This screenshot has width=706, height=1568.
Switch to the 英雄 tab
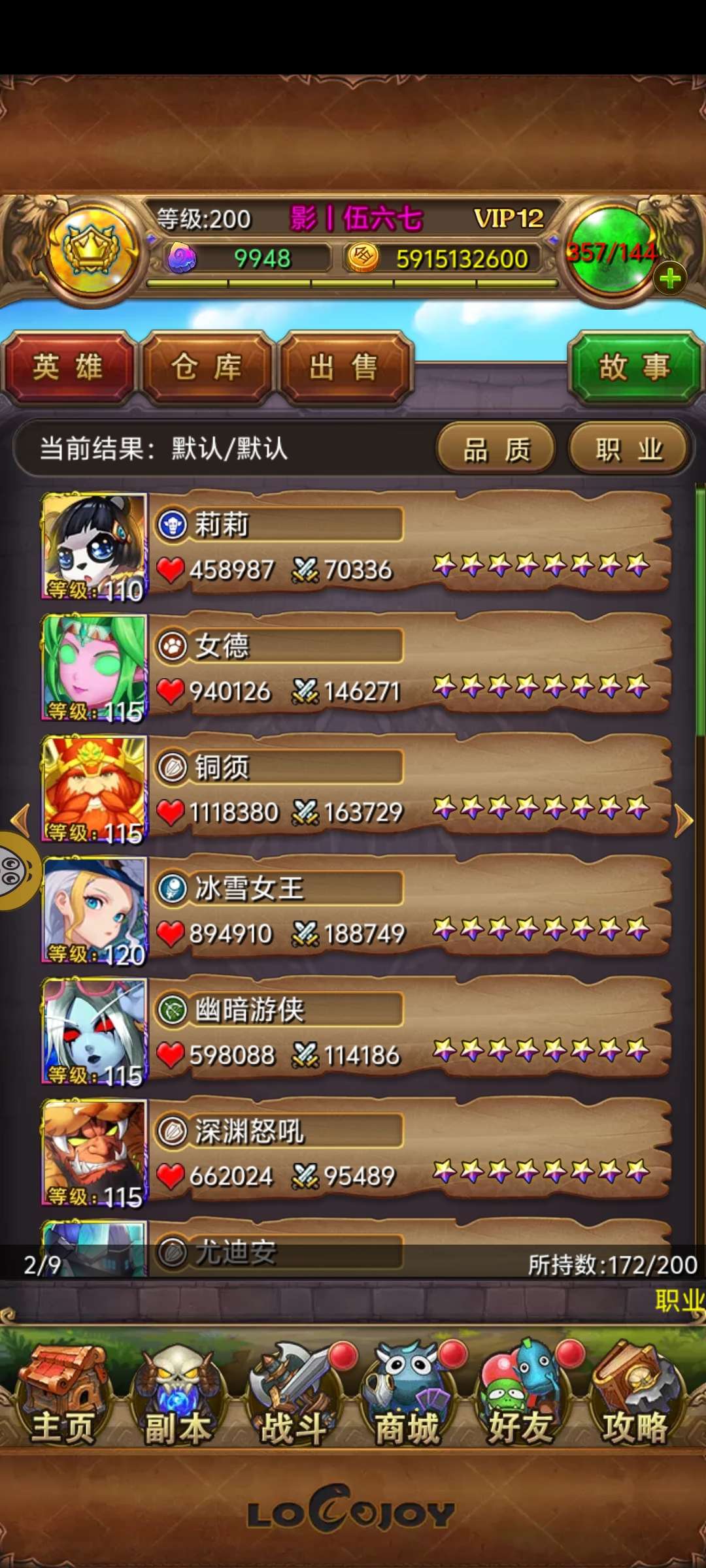click(69, 367)
